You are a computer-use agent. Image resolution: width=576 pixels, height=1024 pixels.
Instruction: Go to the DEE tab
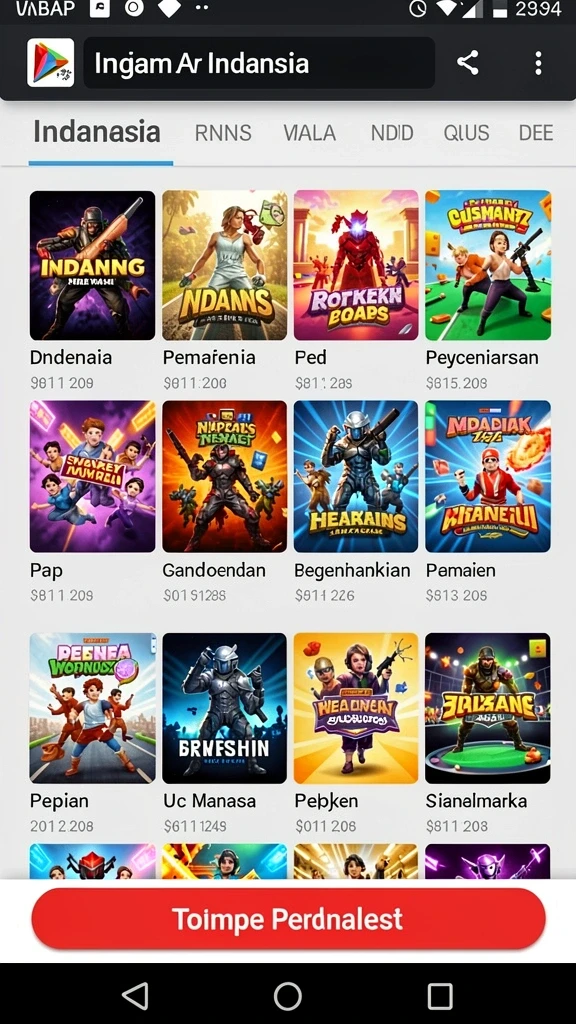[x=536, y=133]
